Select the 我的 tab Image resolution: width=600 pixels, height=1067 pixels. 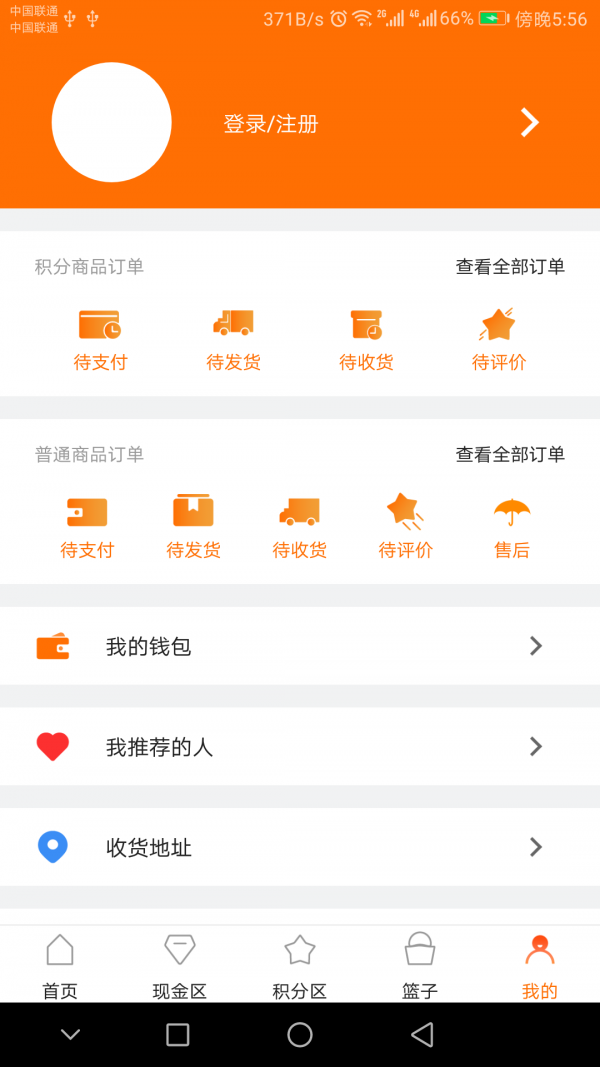point(539,966)
